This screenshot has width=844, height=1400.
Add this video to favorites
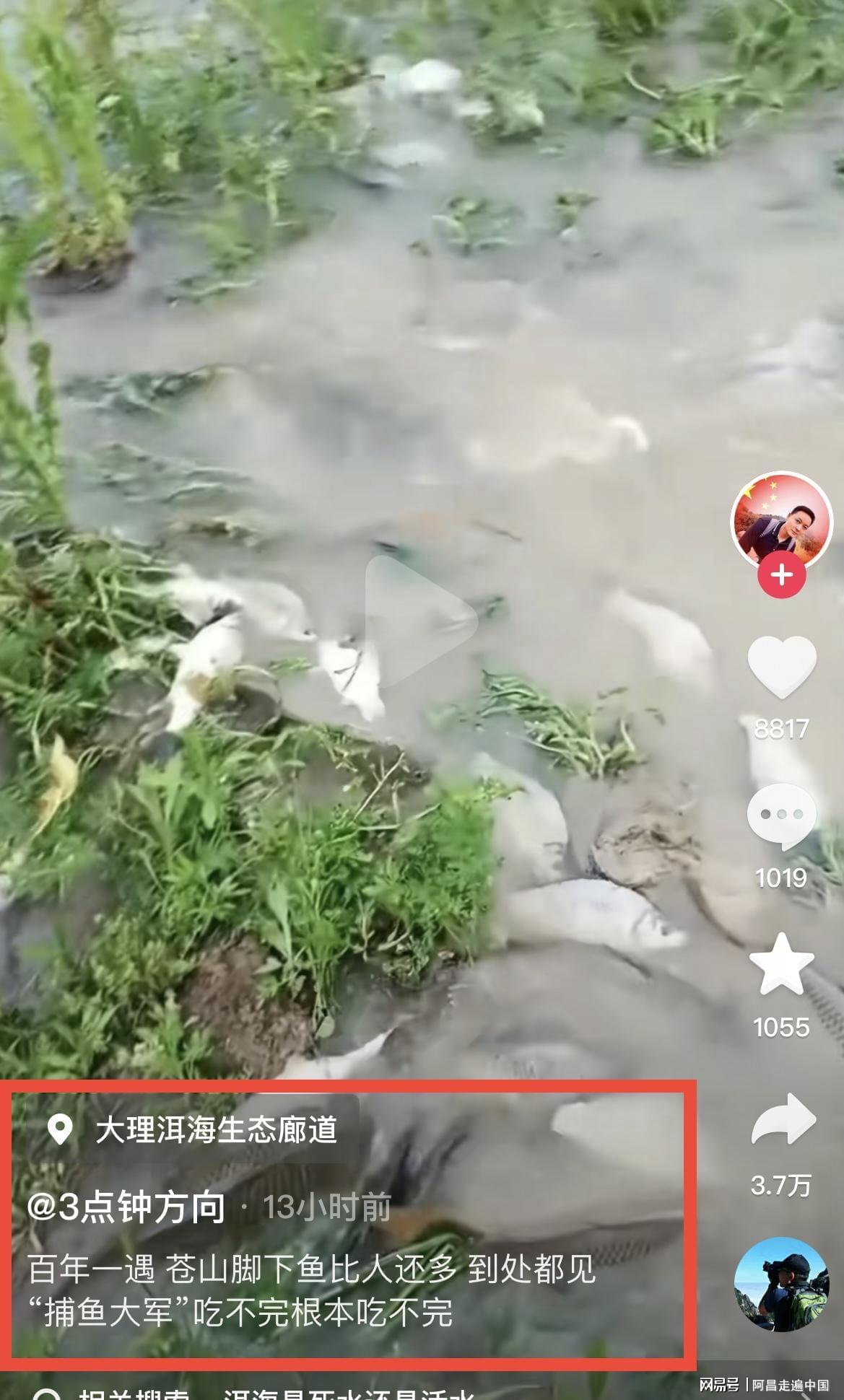point(782,965)
